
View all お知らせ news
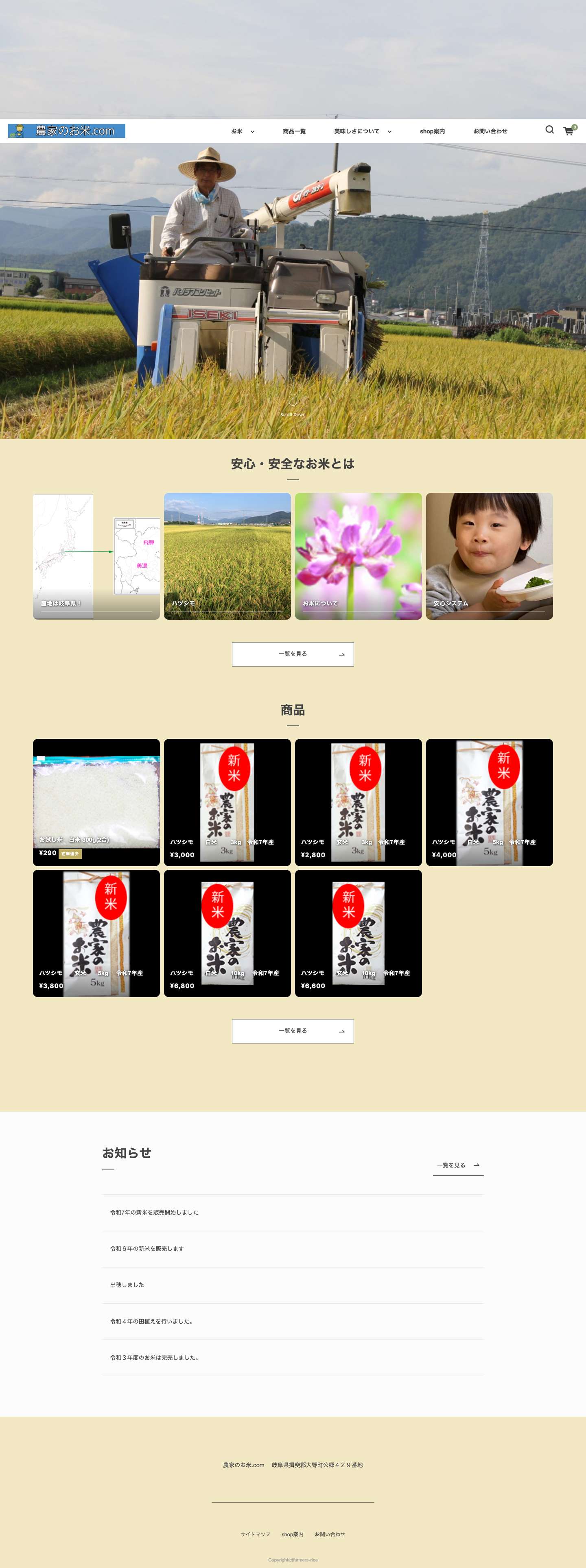tap(457, 1165)
